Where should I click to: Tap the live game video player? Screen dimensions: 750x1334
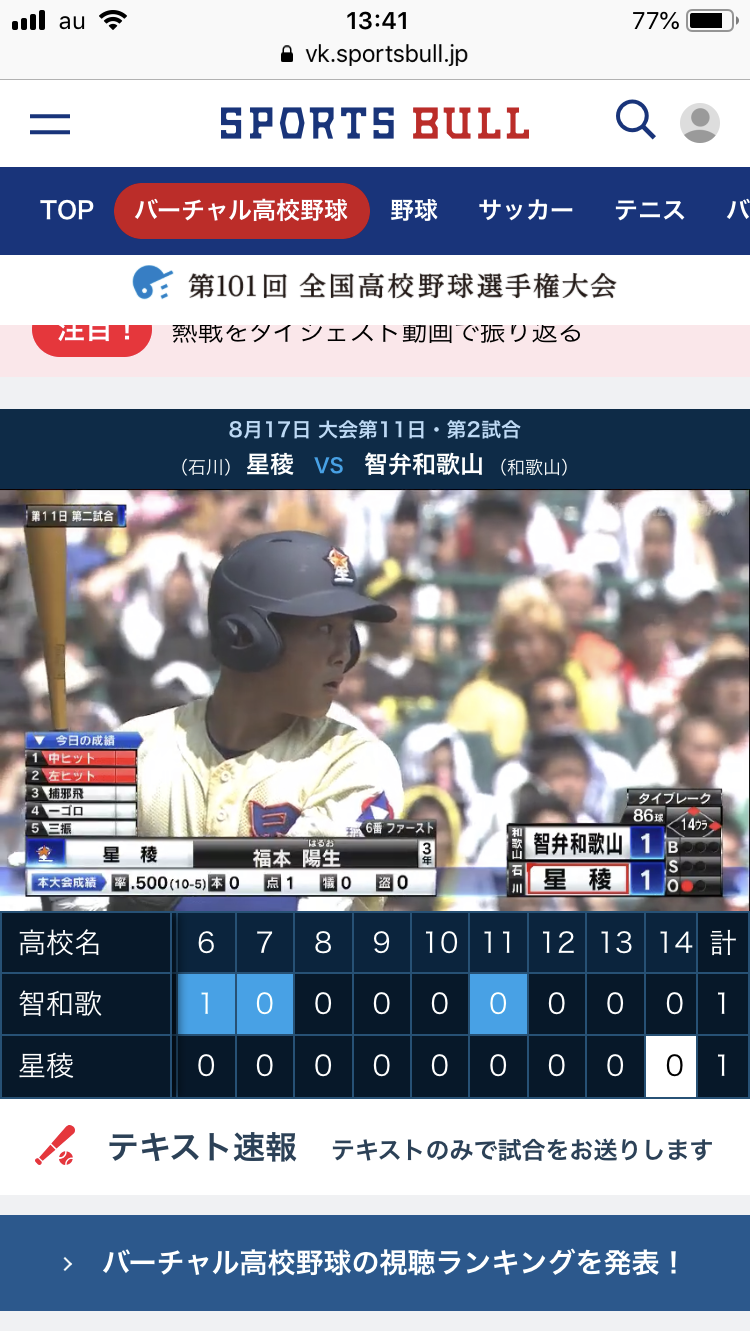point(375,700)
